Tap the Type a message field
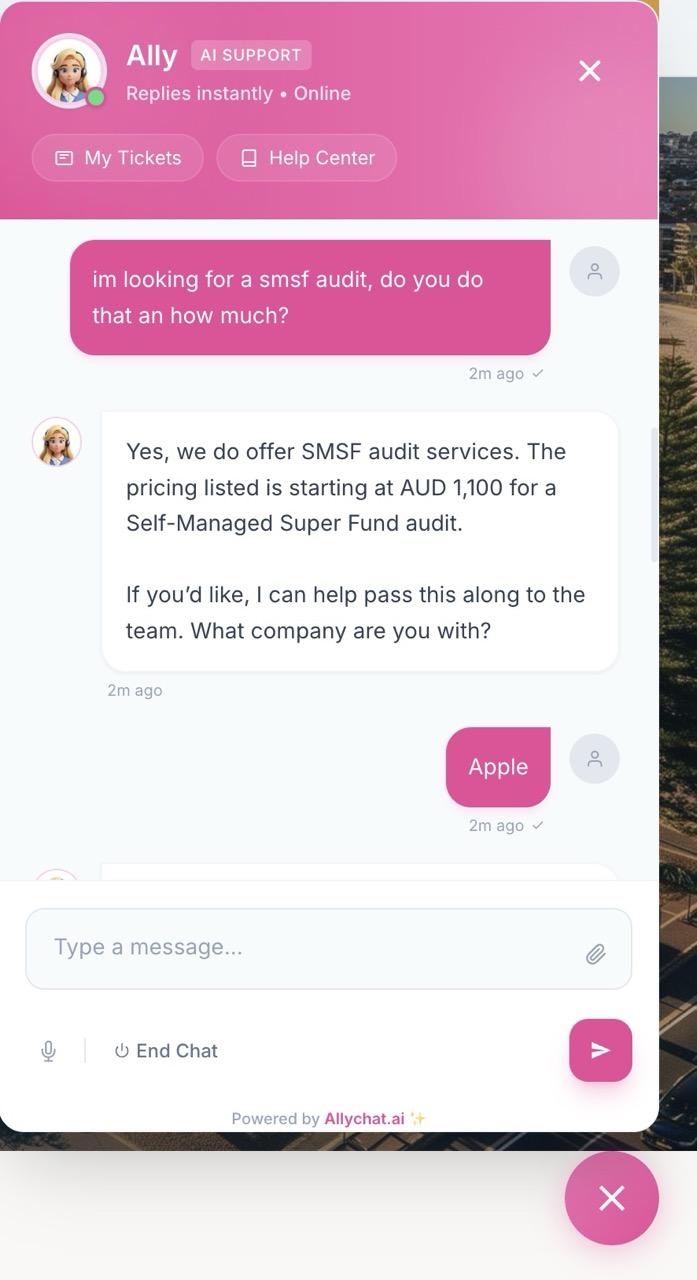Image resolution: width=697 pixels, height=1280 pixels. (300, 948)
